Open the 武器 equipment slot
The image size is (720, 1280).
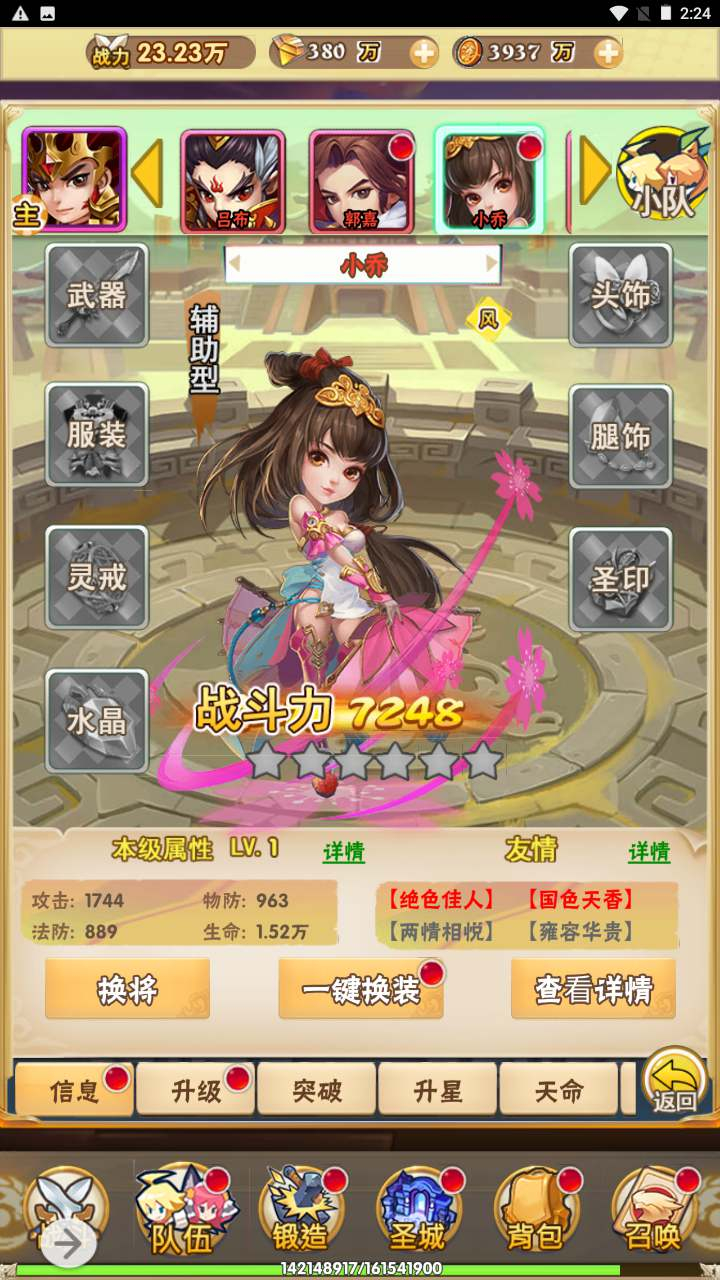point(97,295)
